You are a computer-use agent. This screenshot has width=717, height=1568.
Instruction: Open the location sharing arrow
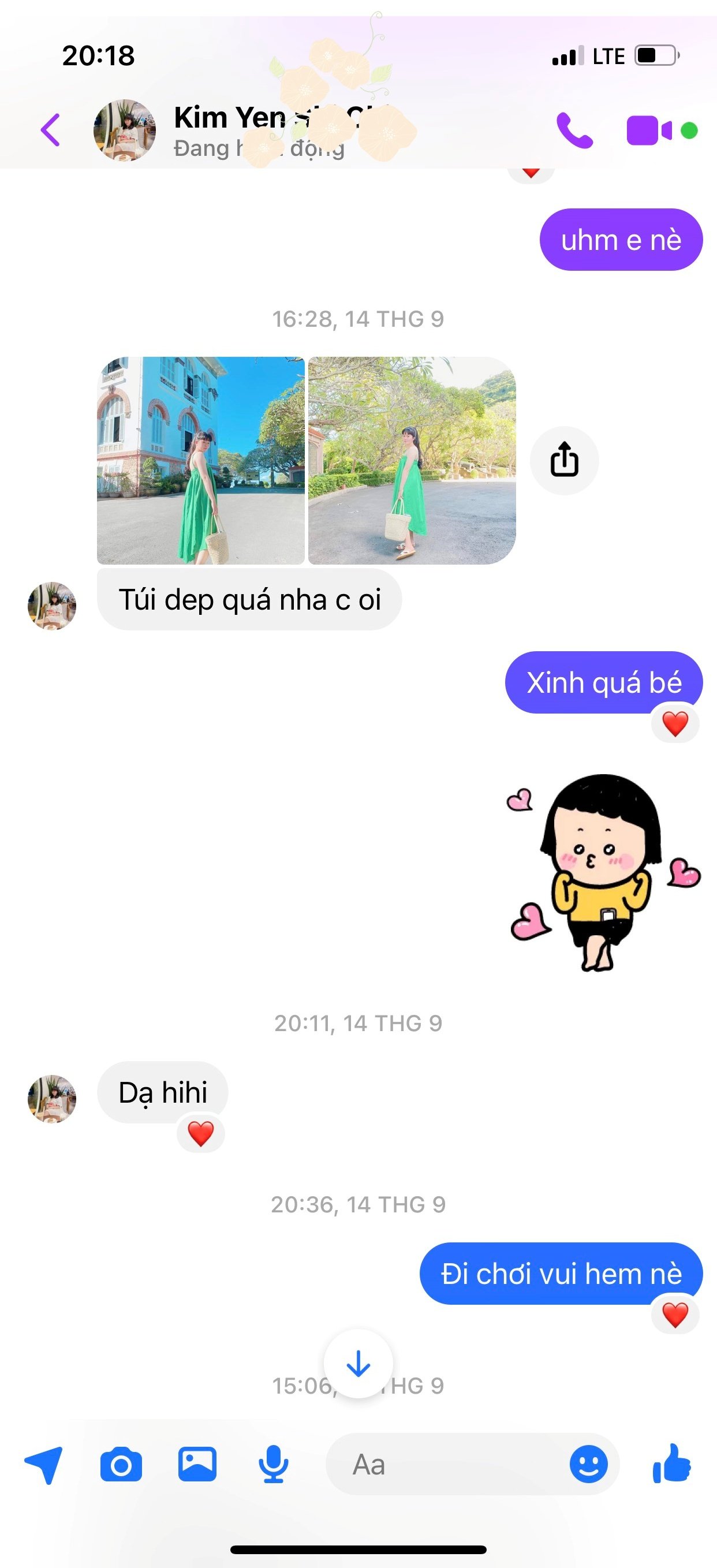pos(44,1465)
